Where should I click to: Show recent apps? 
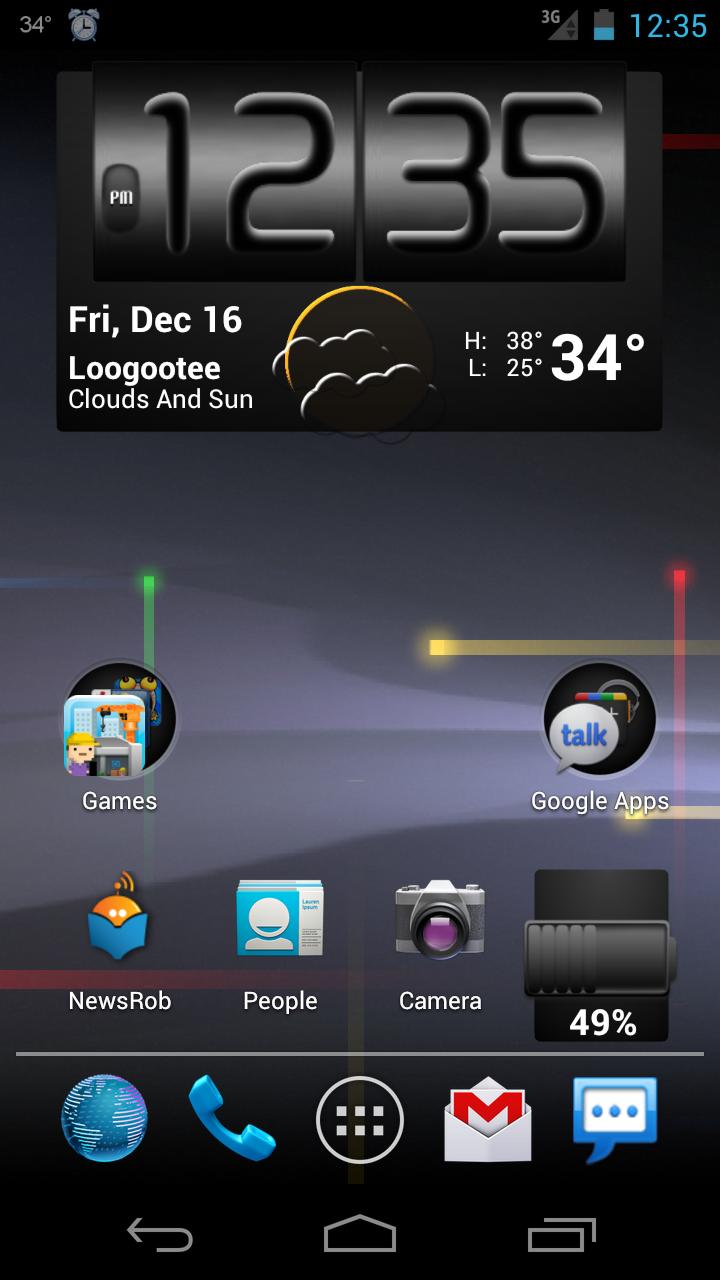click(562, 1236)
